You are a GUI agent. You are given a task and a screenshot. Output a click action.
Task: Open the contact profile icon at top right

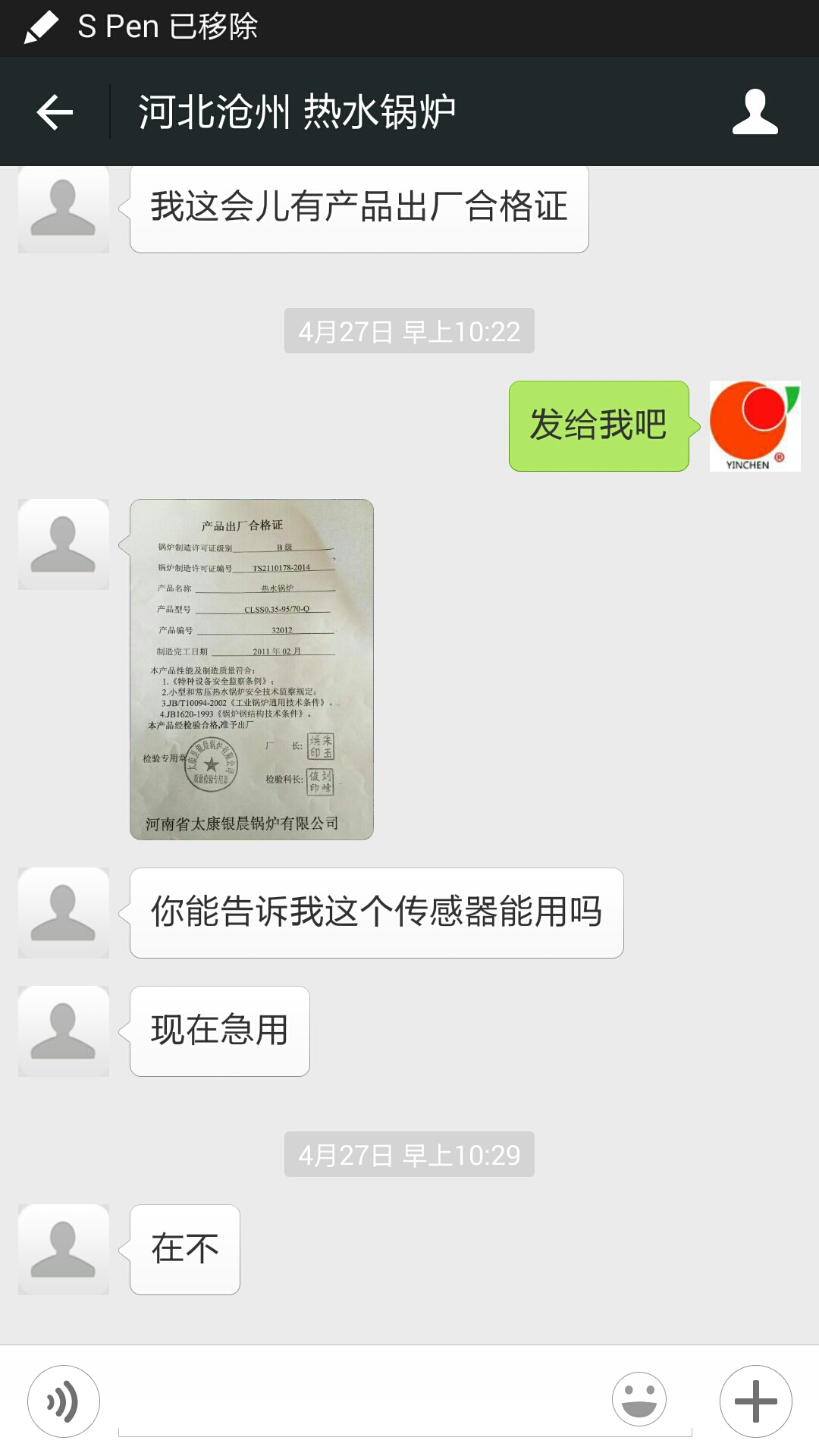[x=755, y=112]
